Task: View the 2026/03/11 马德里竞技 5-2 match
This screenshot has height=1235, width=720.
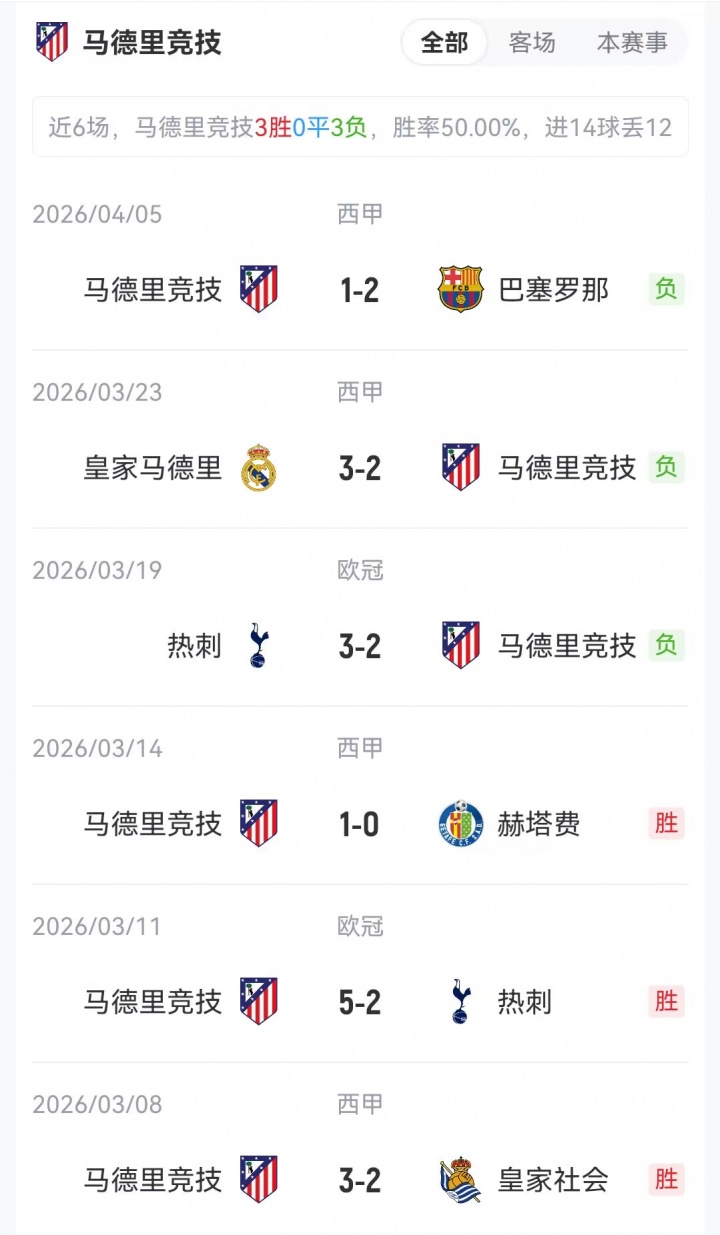Action: 360,1002
